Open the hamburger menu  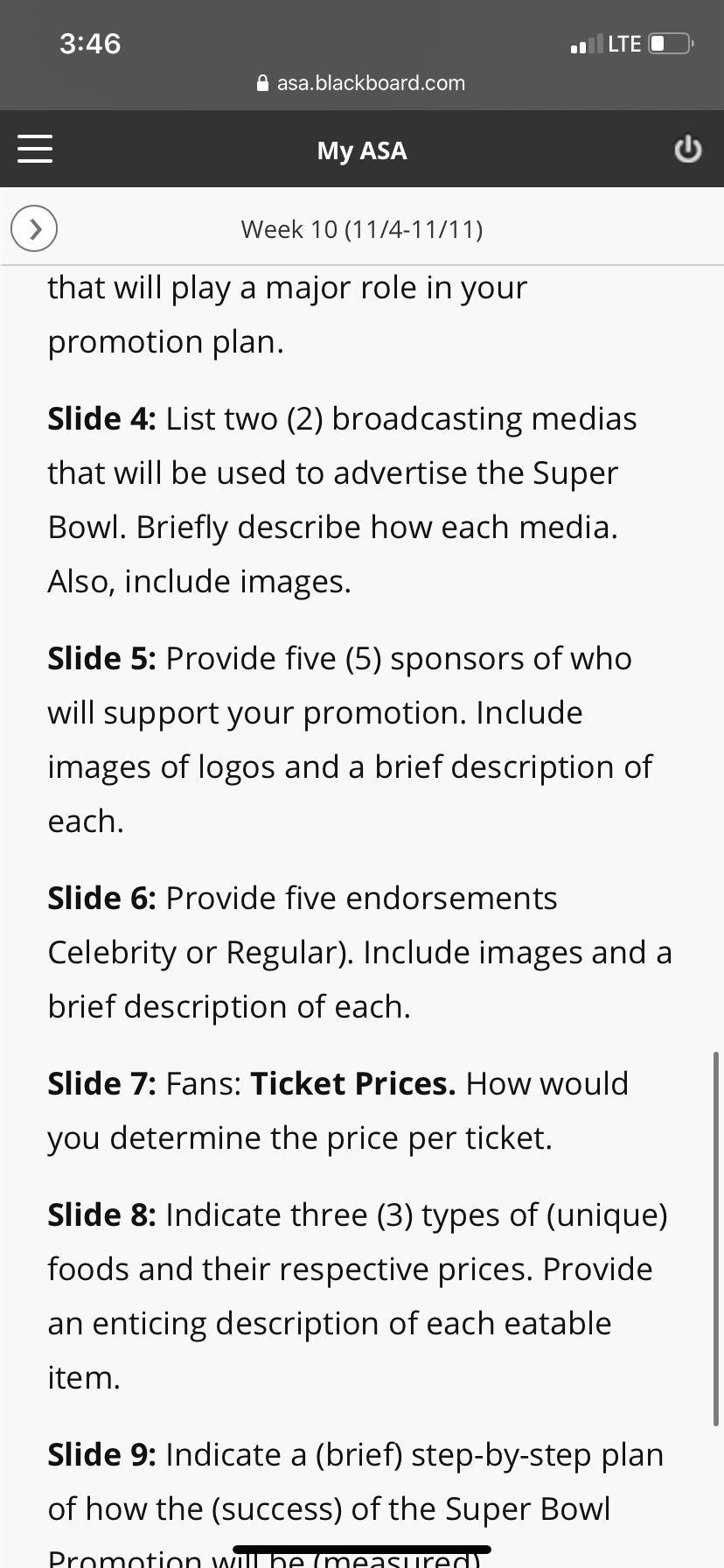click(35, 149)
